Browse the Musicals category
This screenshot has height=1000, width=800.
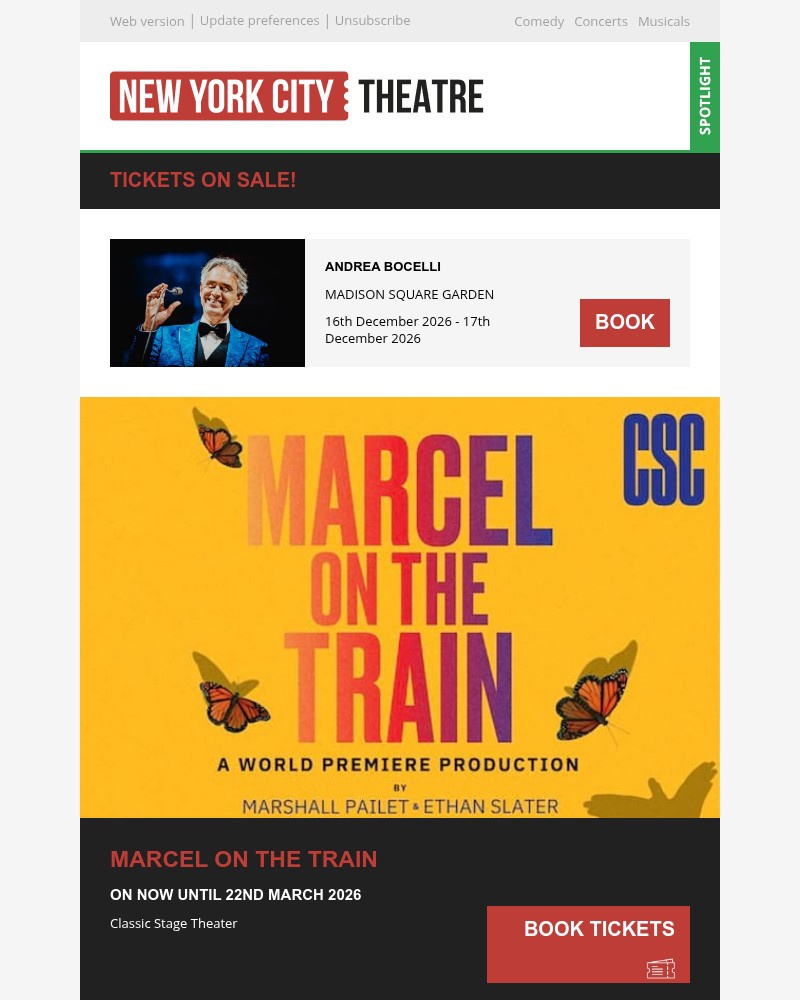(x=663, y=21)
